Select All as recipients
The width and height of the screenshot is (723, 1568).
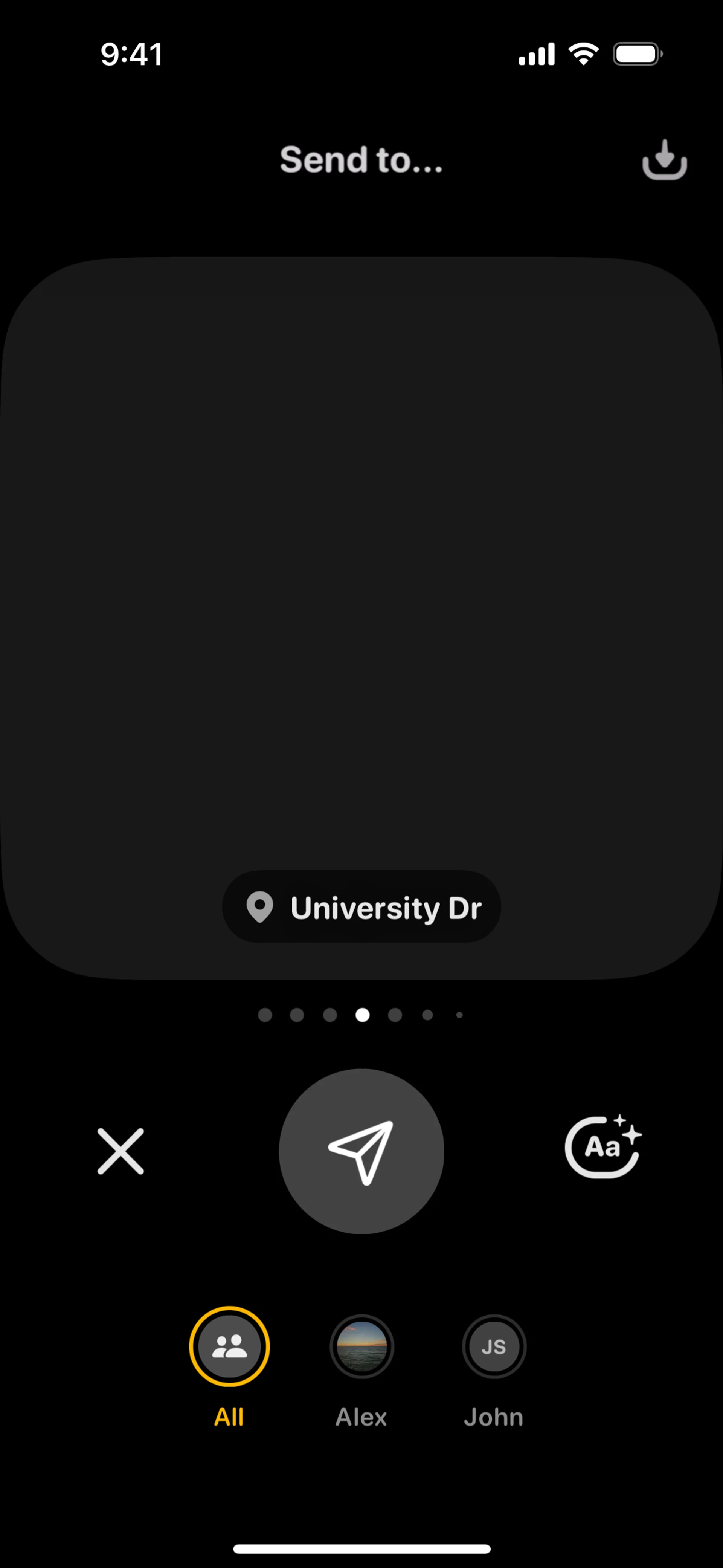click(x=229, y=1346)
